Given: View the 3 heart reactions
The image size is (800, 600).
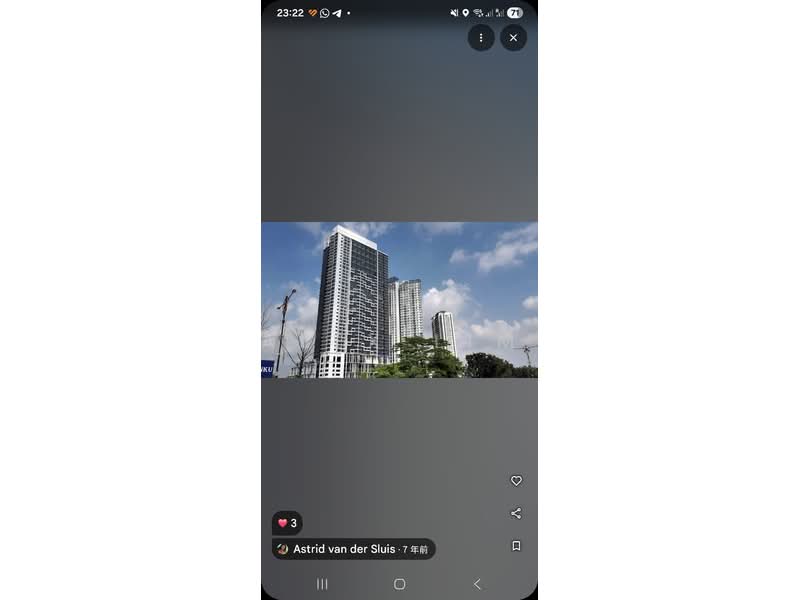Looking at the screenshot, I should pyautogui.click(x=287, y=523).
